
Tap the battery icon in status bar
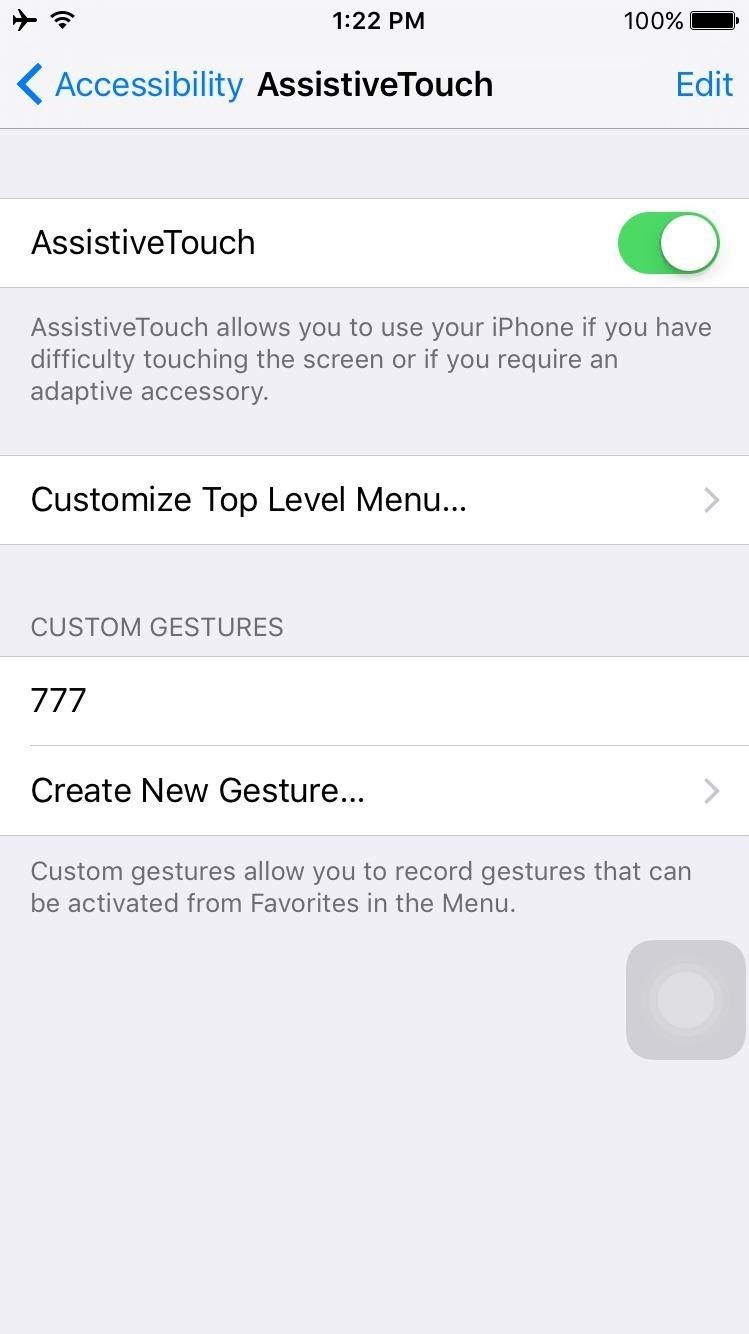pos(715,19)
